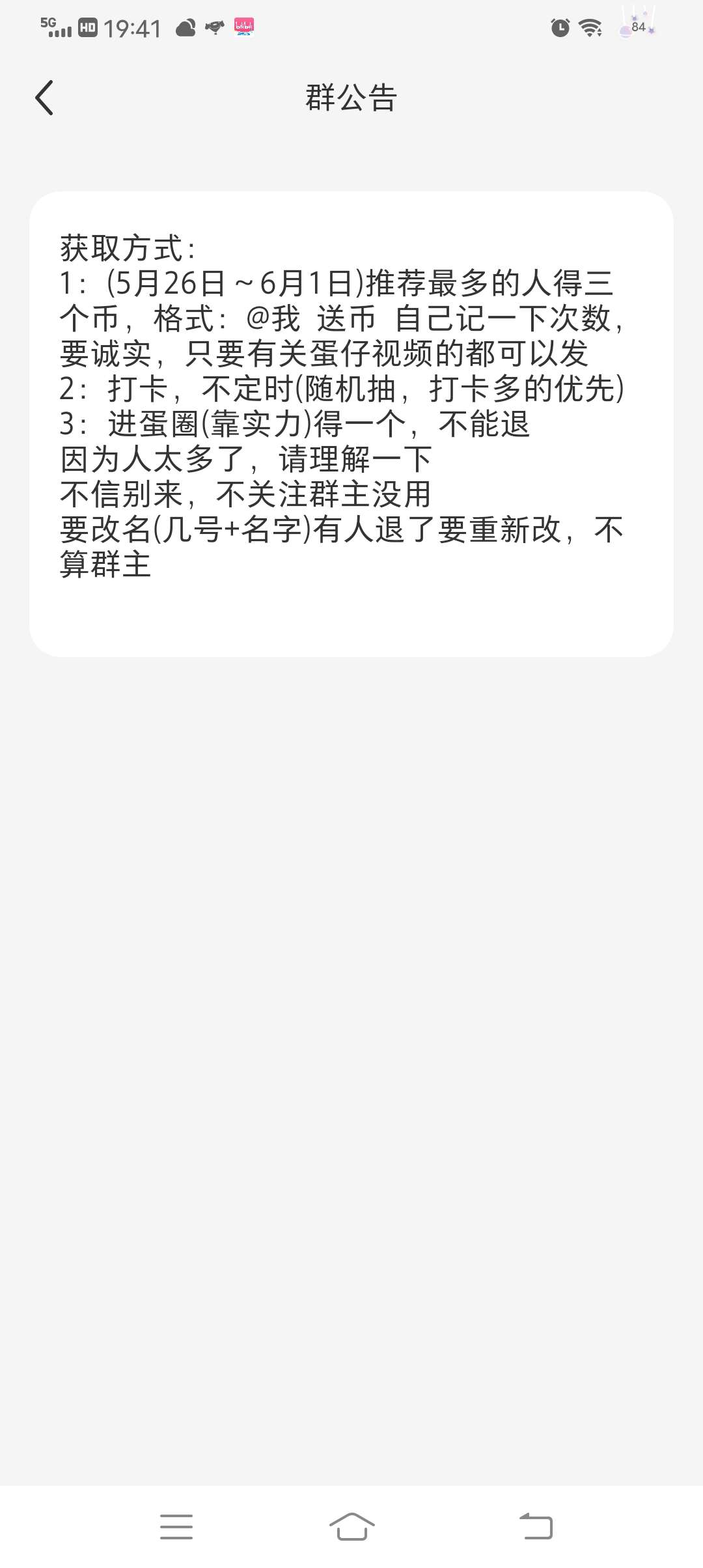The image size is (703, 1568).
Task: Return to the phone's home screen
Action: [351, 1526]
